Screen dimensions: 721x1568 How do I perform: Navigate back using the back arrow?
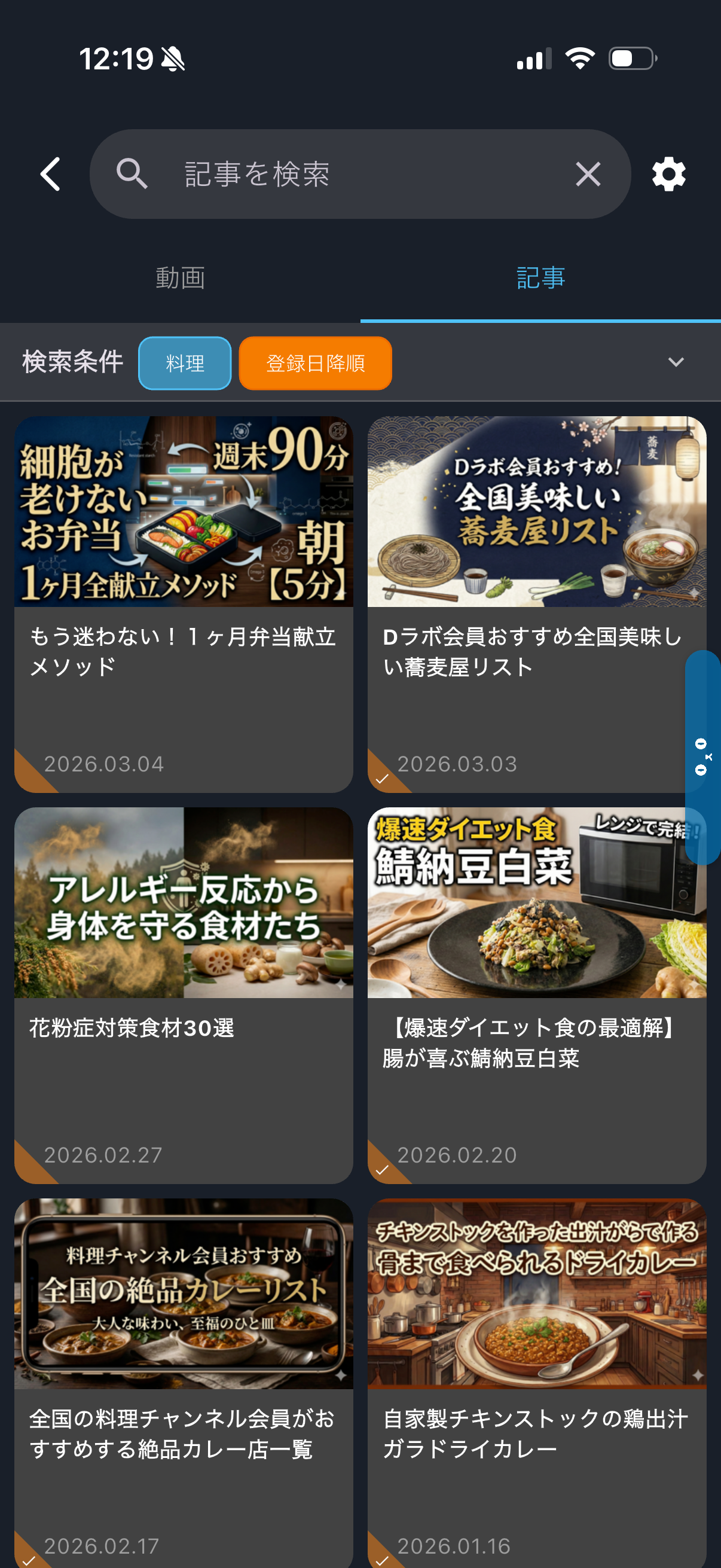(x=51, y=173)
